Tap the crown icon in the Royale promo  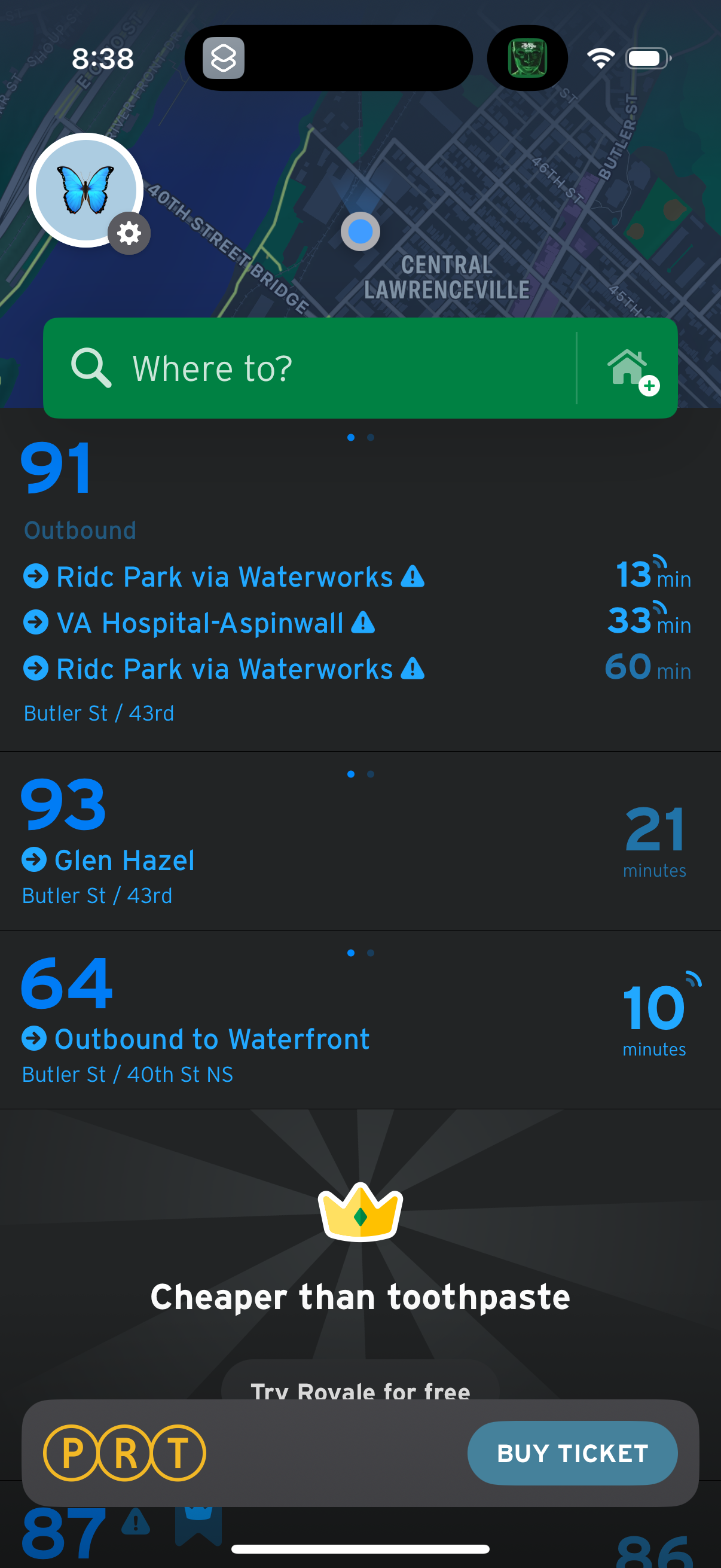(x=360, y=1212)
